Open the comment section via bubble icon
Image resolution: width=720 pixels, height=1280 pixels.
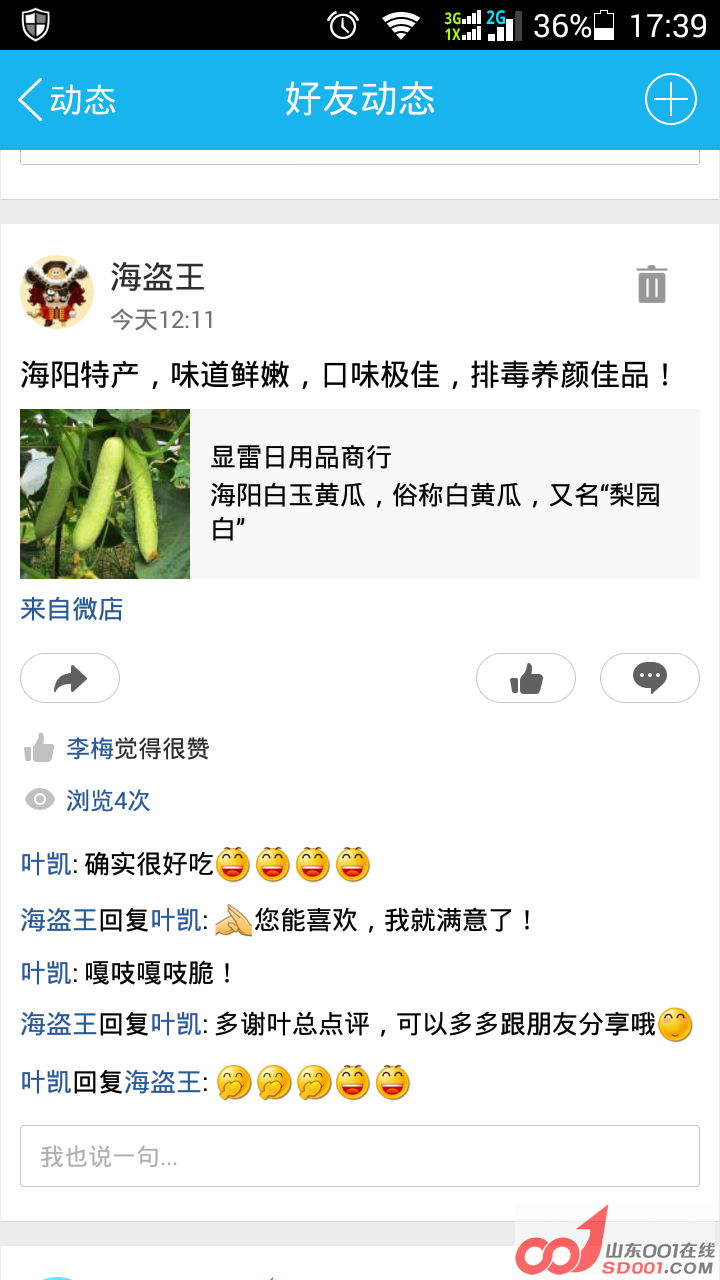(x=649, y=678)
